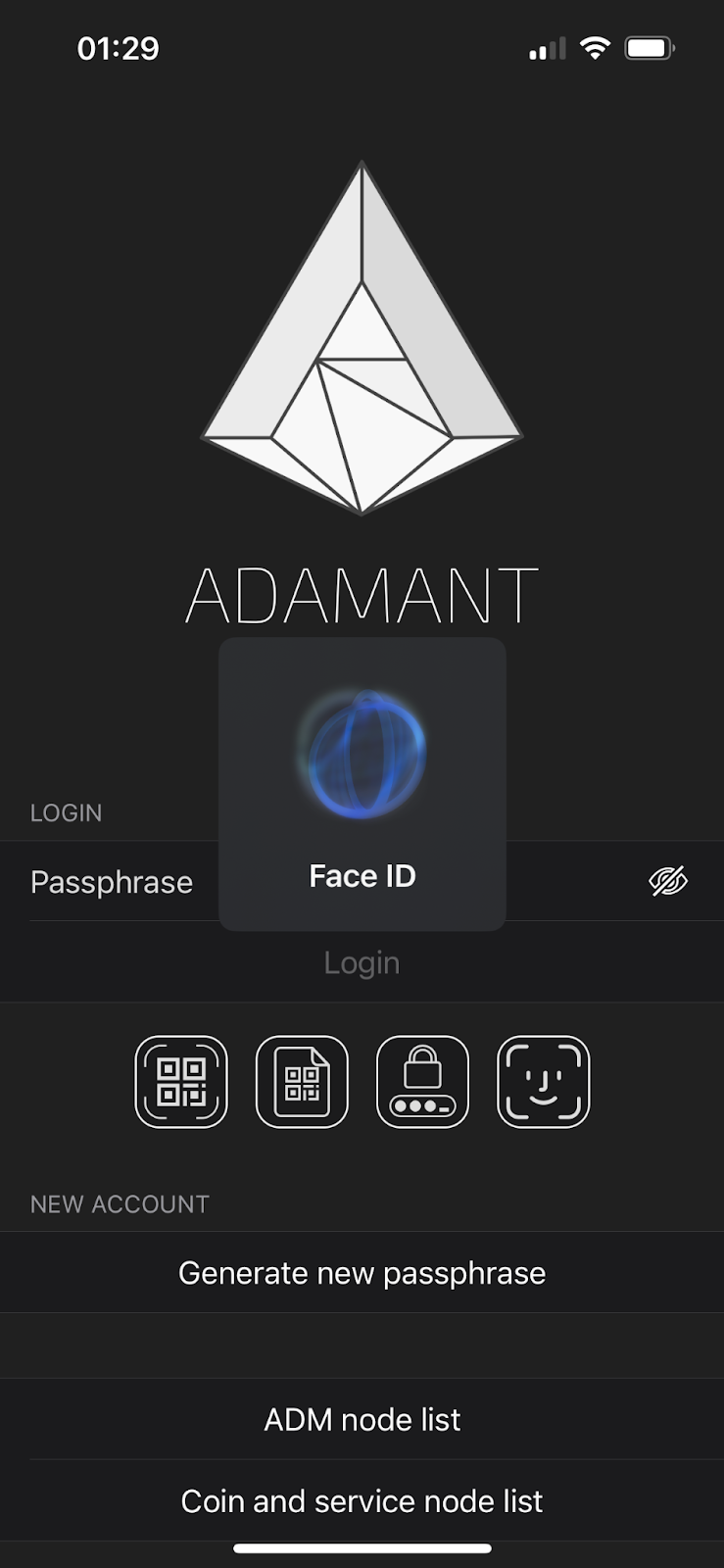Tap the NEW ACCOUNT section header
The height and width of the screenshot is (1568, 724).
[120, 1204]
